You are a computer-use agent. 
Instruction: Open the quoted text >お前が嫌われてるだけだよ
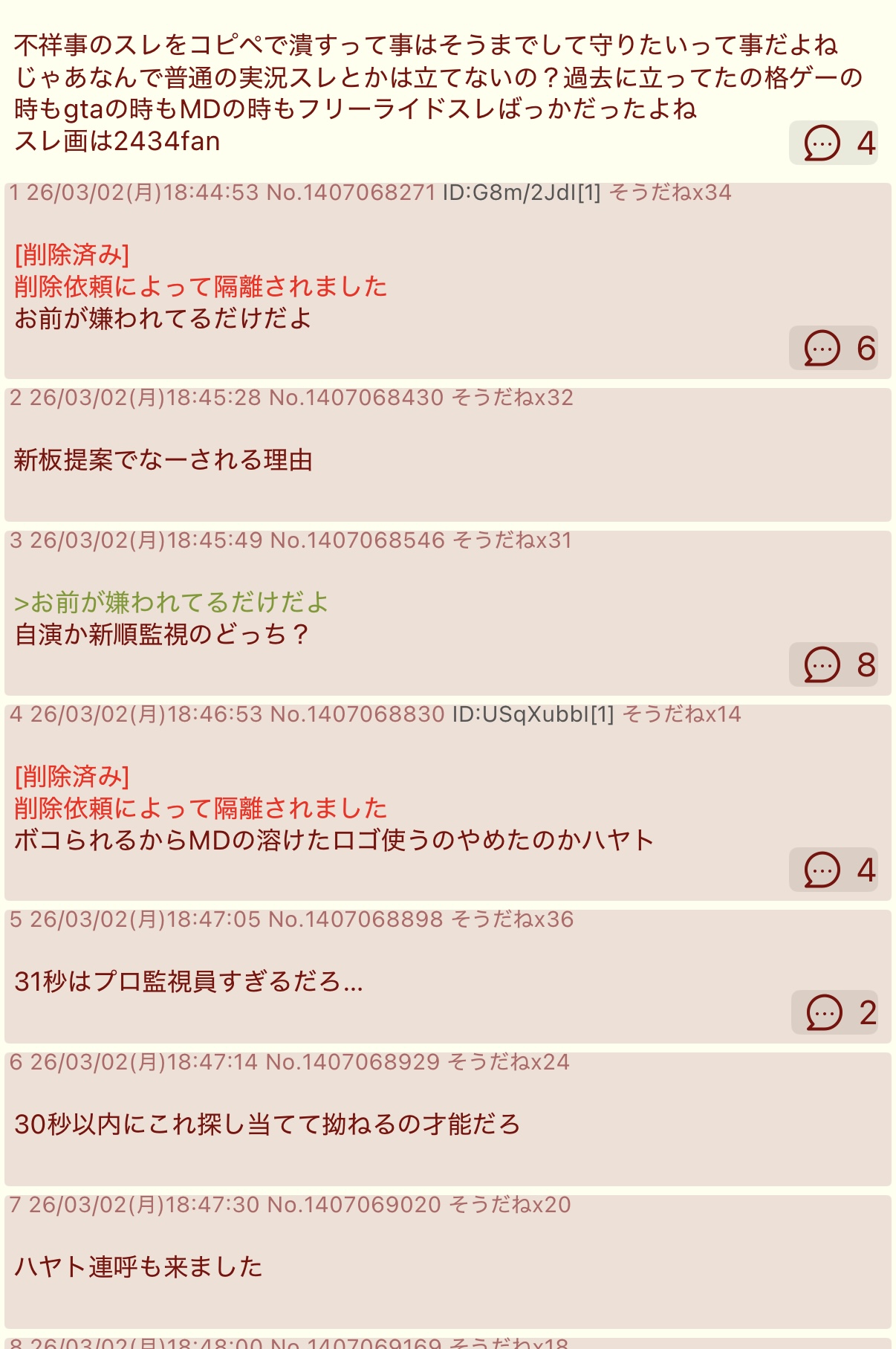pyautogui.click(x=171, y=602)
